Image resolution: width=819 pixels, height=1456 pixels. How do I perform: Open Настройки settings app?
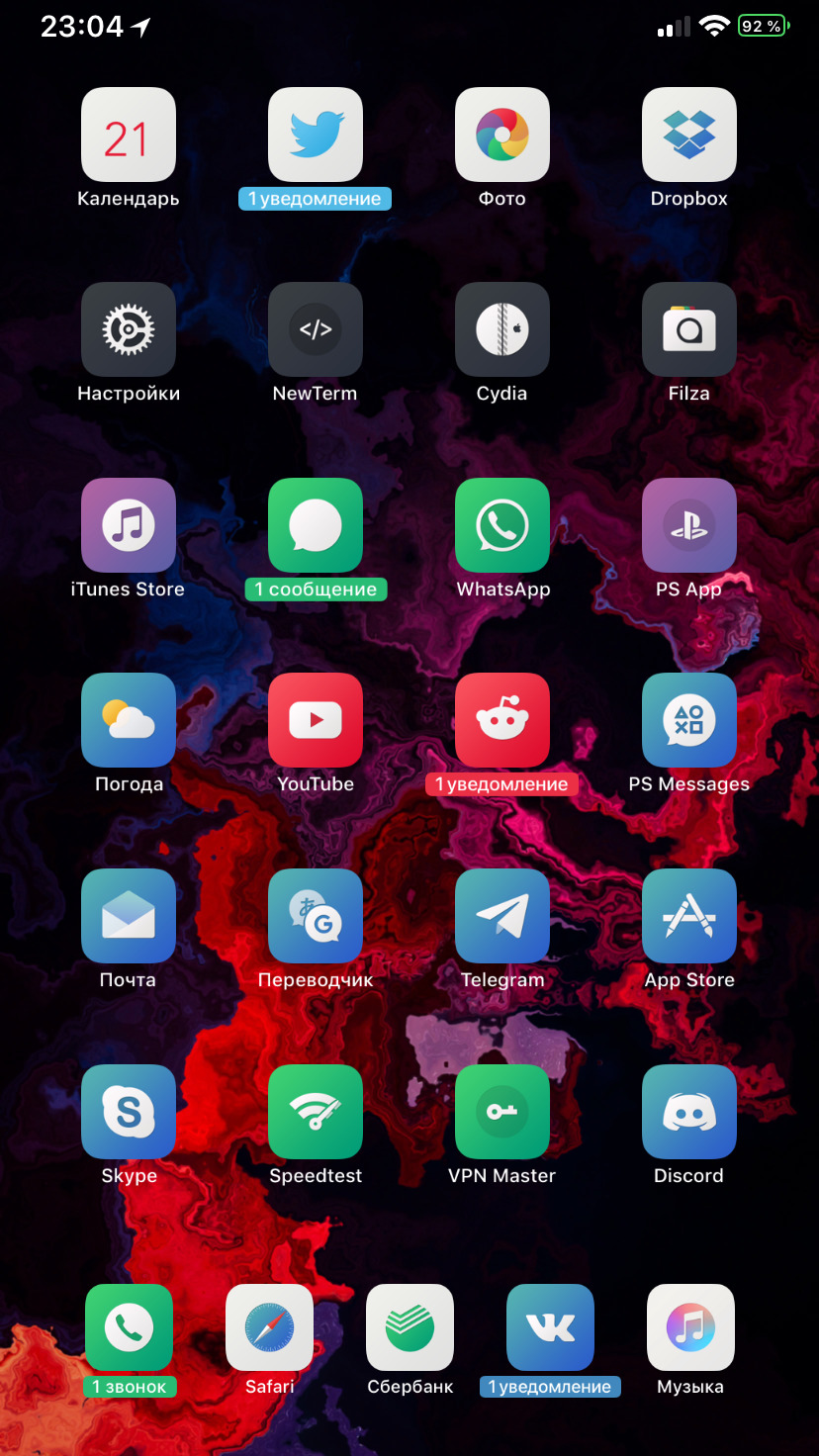click(x=129, y=329)
